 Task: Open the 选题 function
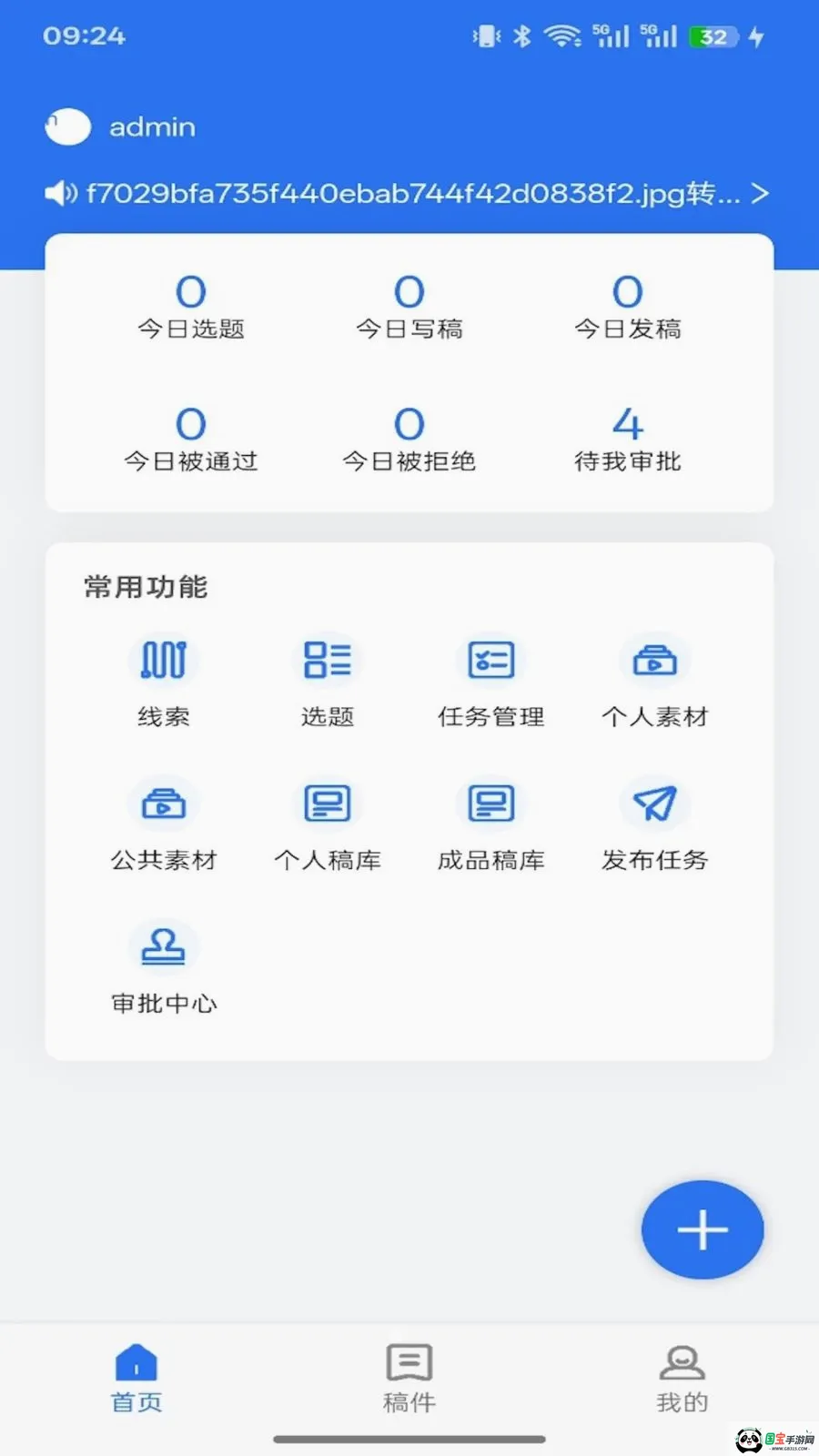click(x=328, y=681)
